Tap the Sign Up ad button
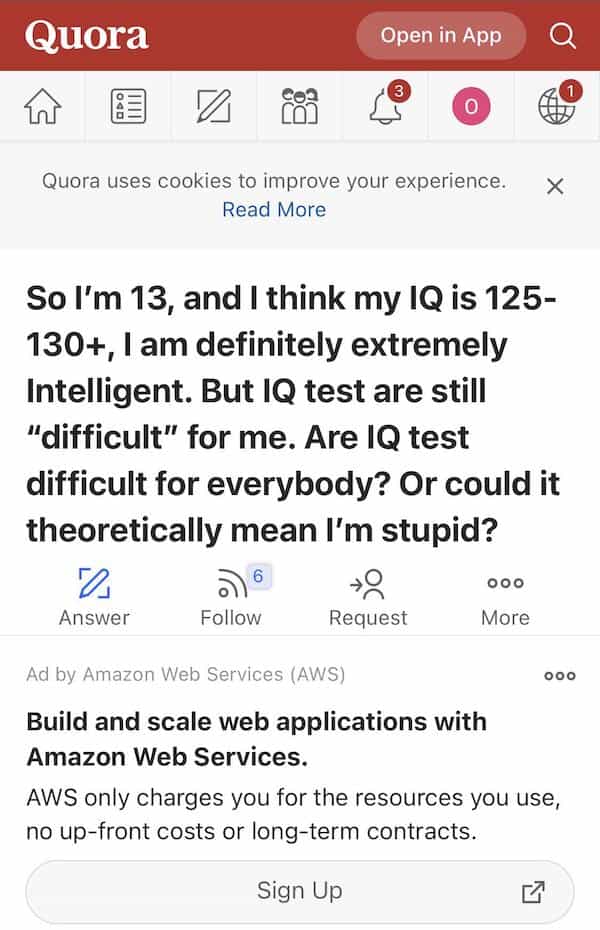The image size is (600, 930). [x=300, y=890]
